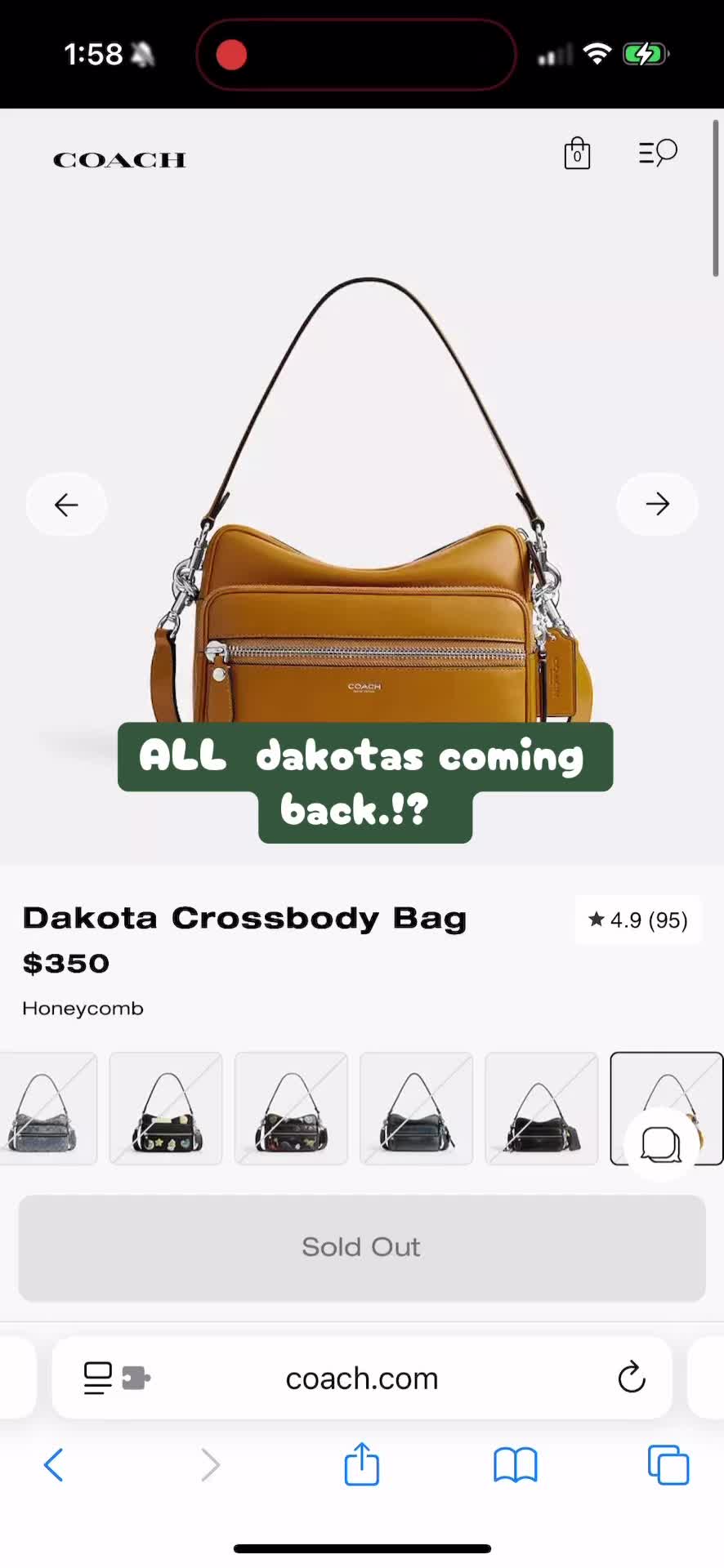
Task: Tap the coach.com address bar
Action: 362,1378
